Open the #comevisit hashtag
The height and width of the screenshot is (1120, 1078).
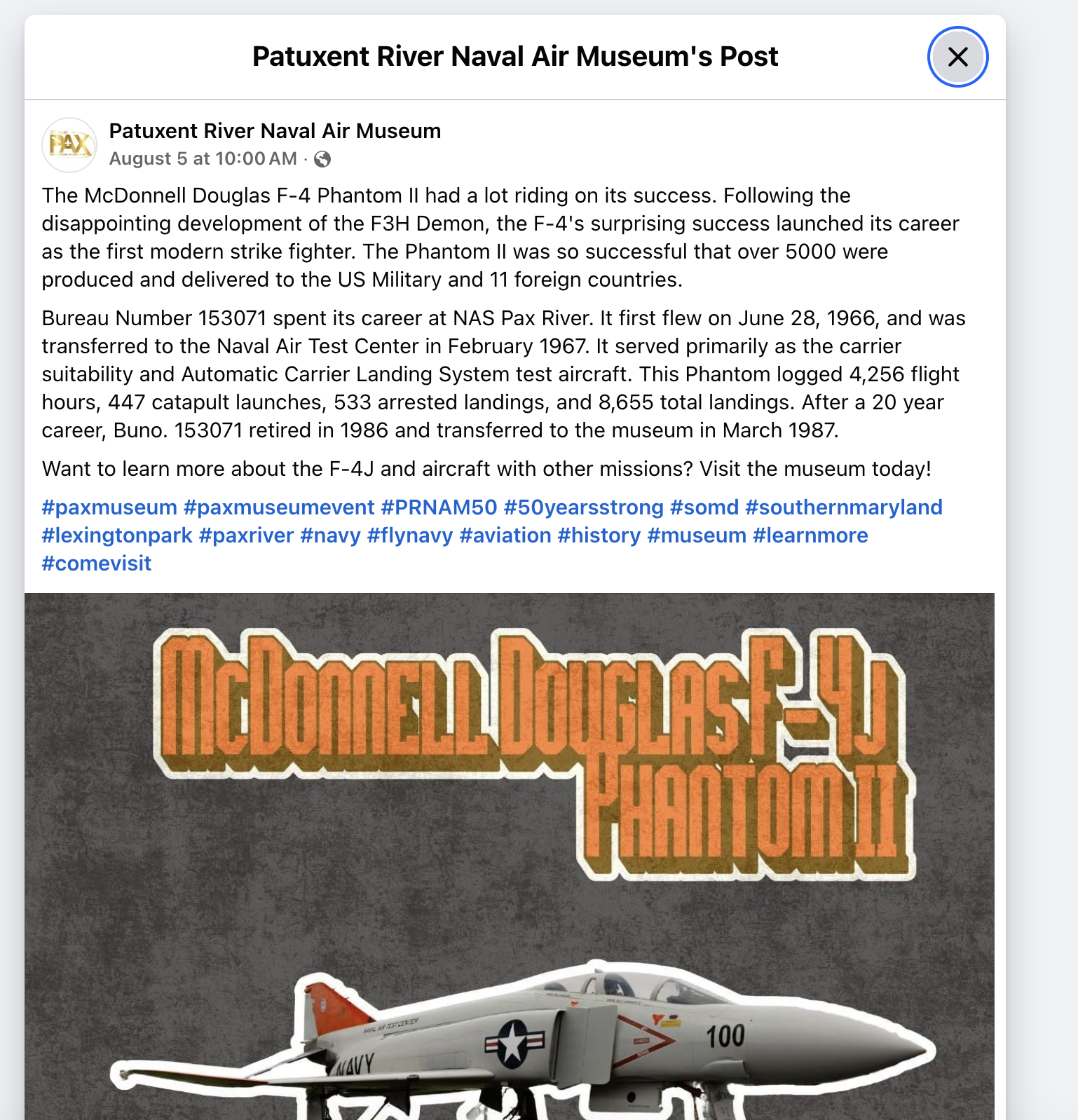(x=97, y=564)
